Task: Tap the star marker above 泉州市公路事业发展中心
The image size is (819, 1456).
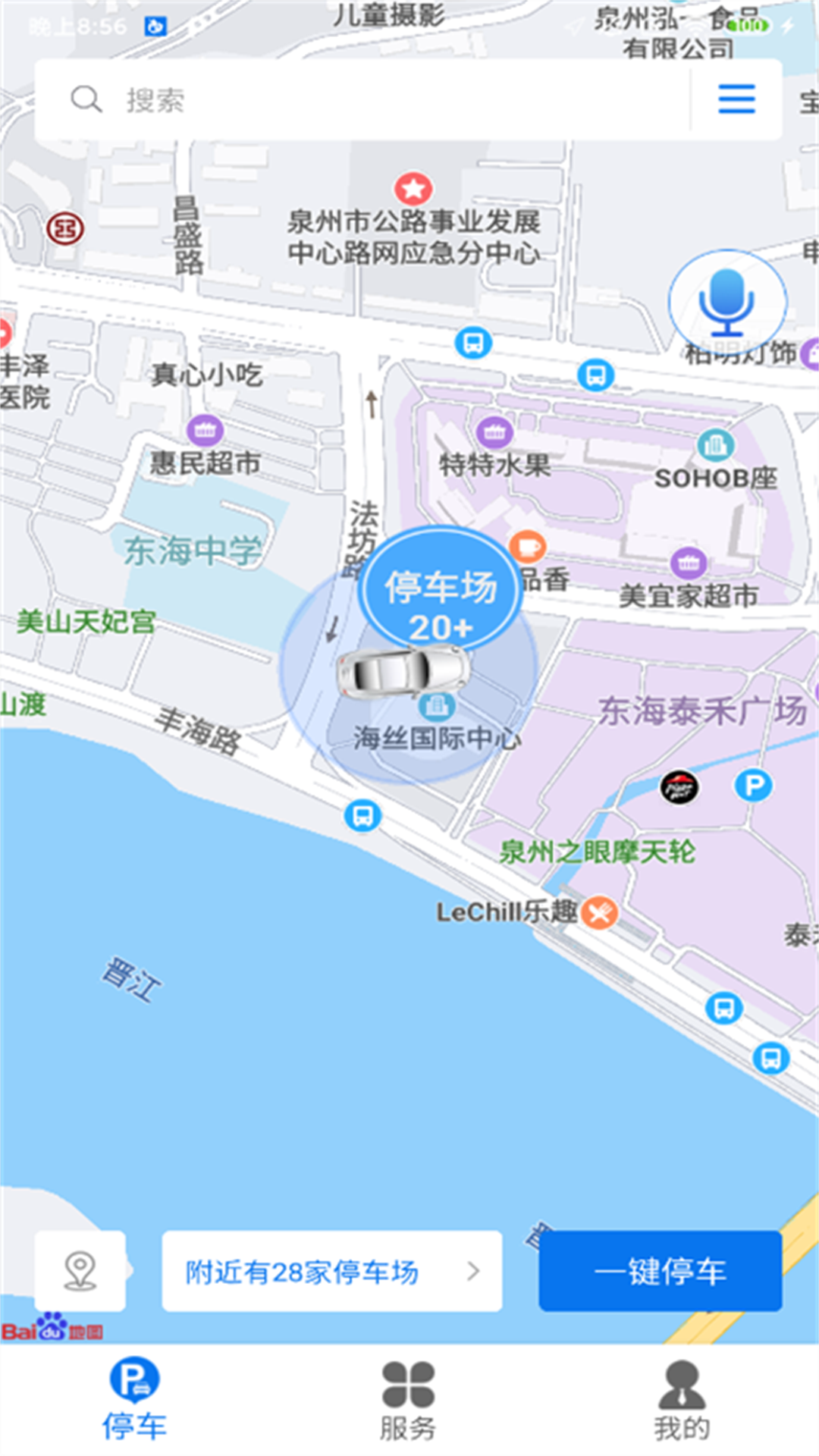Action: pyautogui.click(x=412, y=189)
